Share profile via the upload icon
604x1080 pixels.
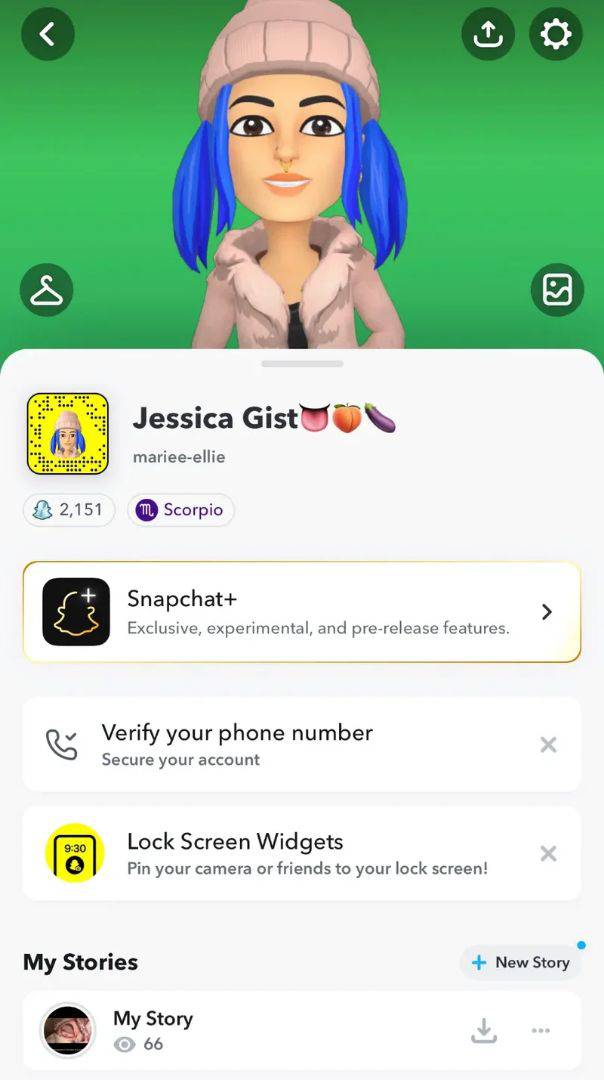point(487,34)
